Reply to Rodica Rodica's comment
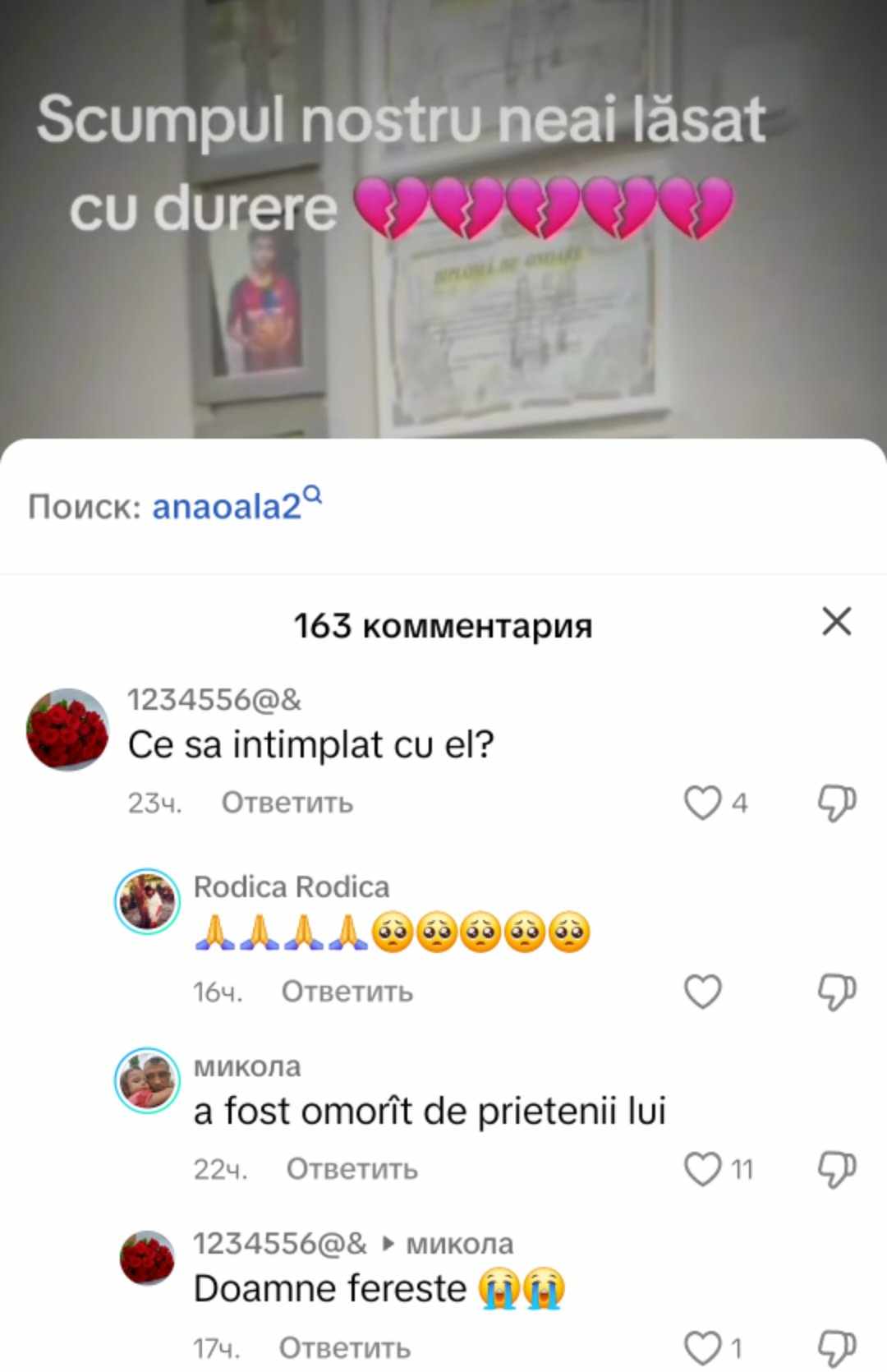This screenshot has width=887, height=1372. point(347,992)
